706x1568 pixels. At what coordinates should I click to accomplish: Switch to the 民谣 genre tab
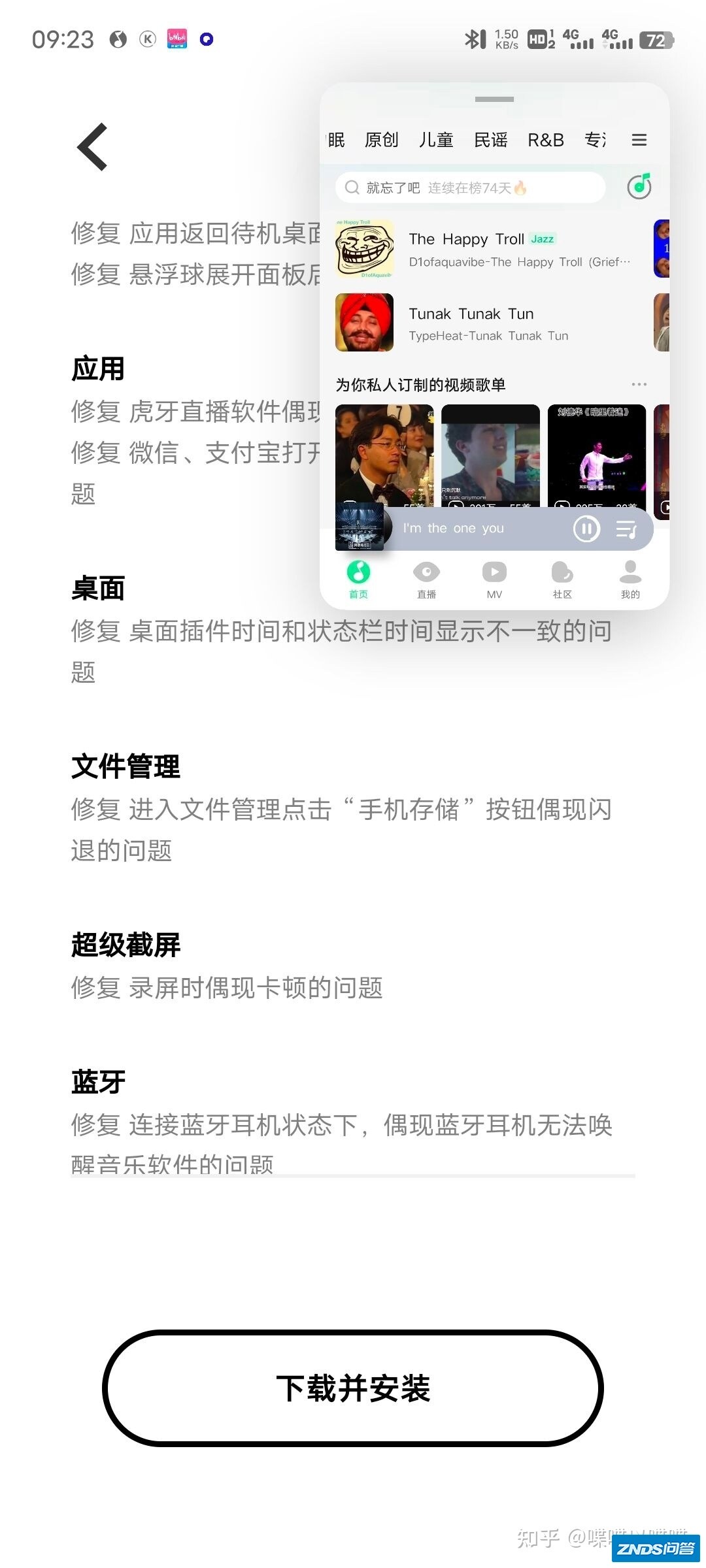pyautogui.click(x=492, y=140)
